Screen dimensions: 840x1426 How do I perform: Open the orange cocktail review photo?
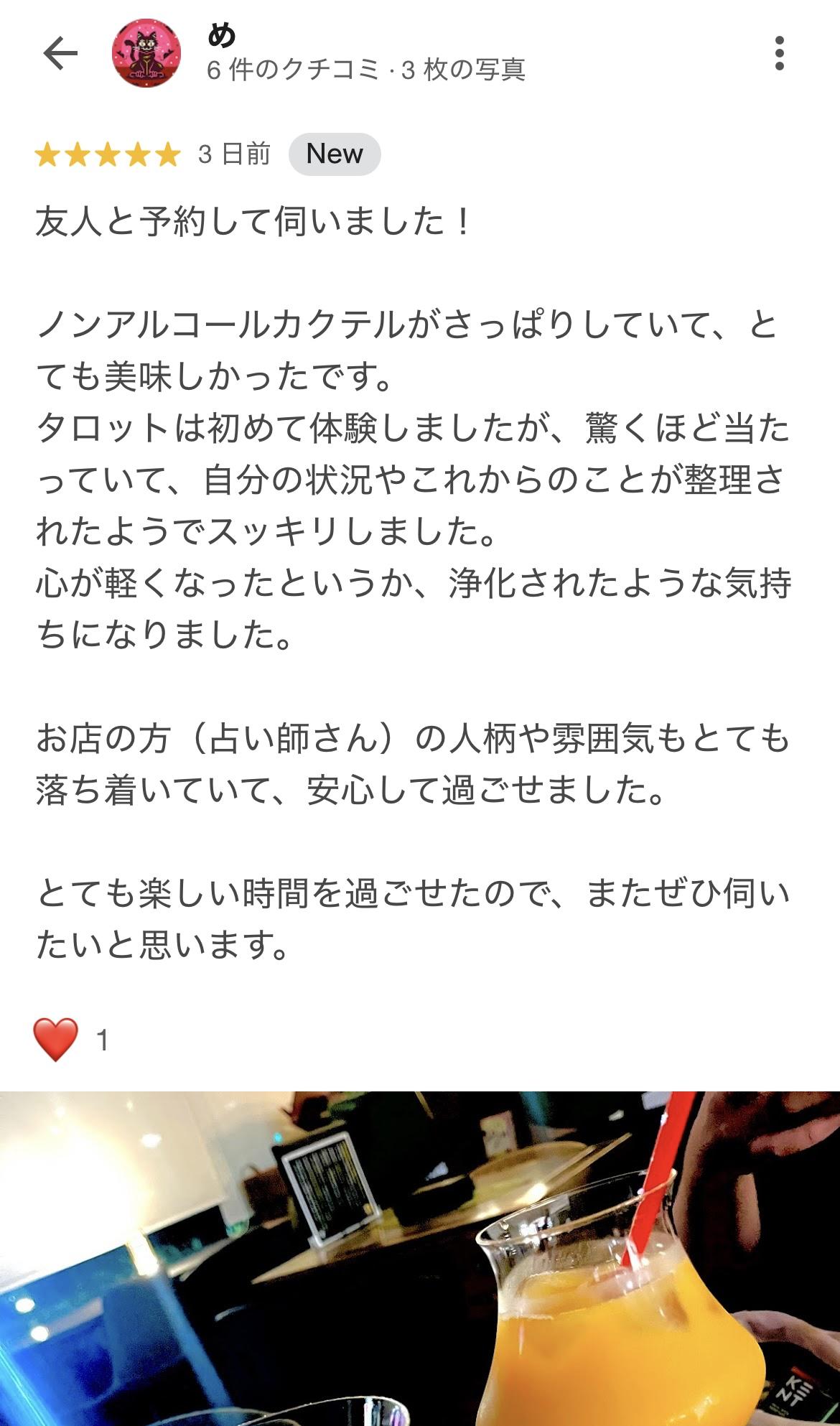point(420,1258)
